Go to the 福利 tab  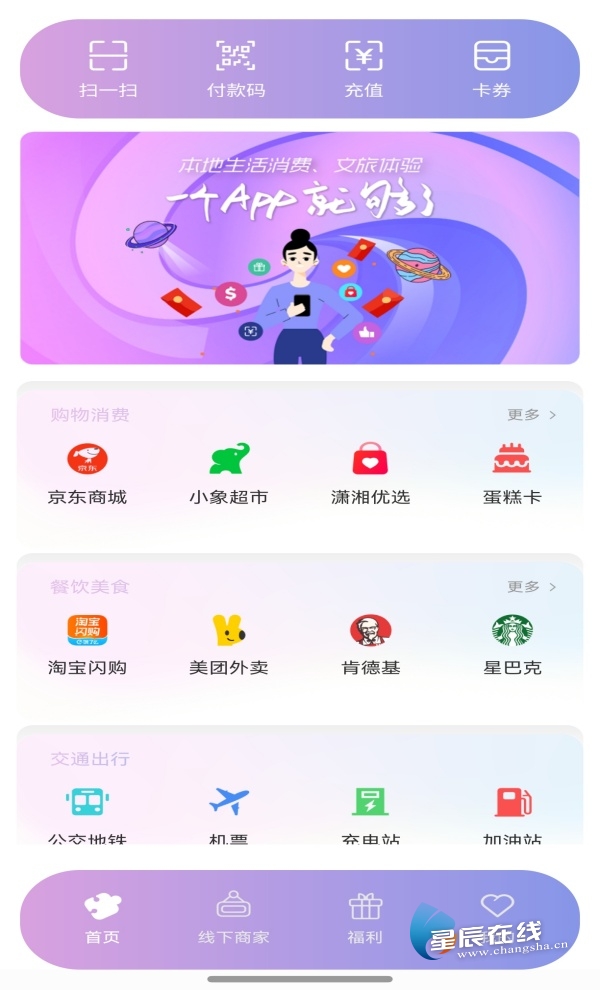pyautogui.click(x=365, y=917)
